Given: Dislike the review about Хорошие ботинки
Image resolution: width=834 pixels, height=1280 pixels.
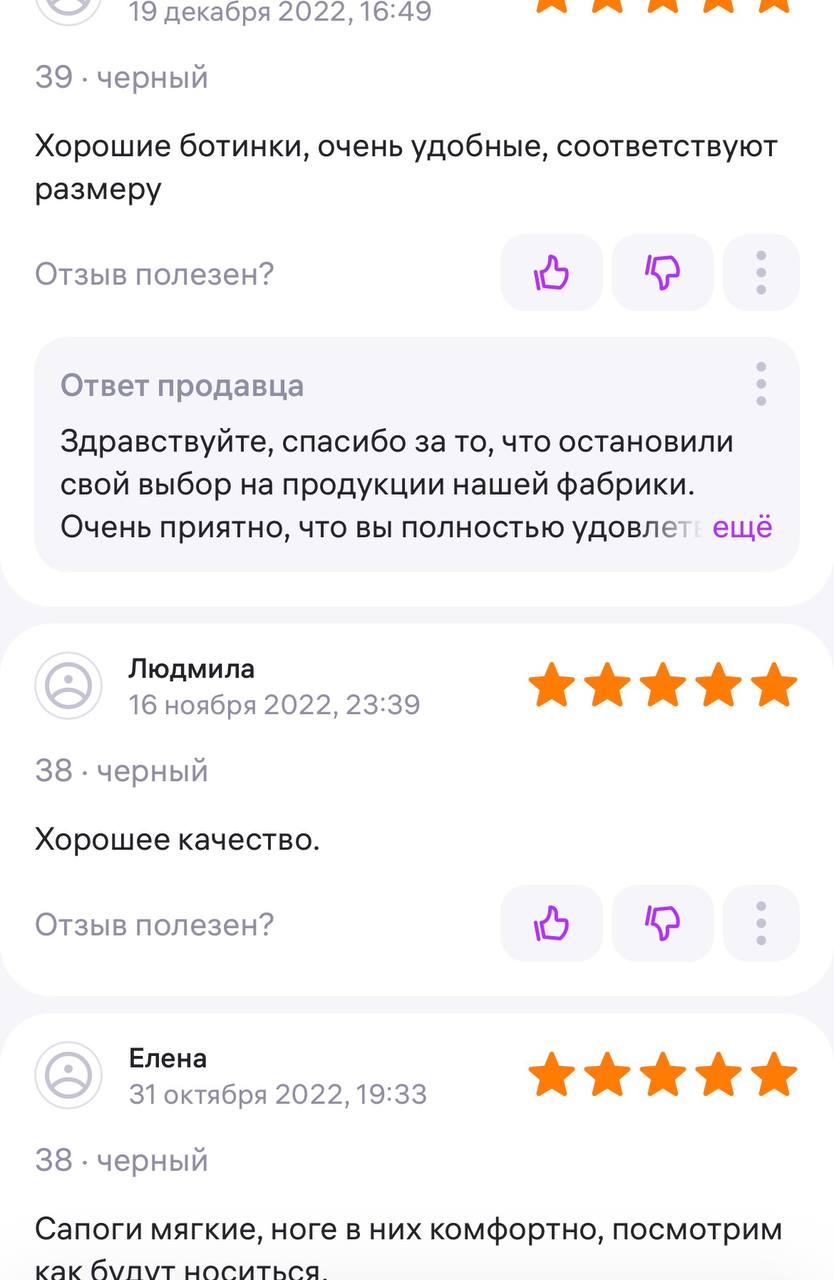Looking at the screenshot, I should 662,273.
